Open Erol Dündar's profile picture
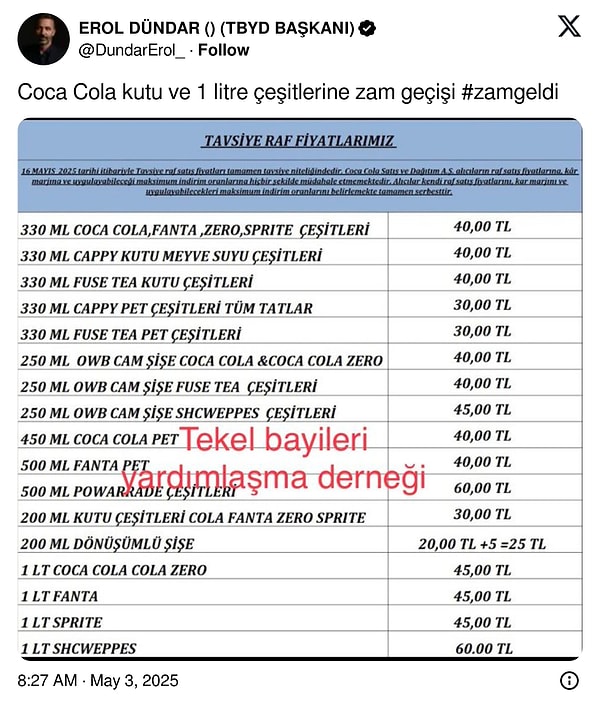600x711 pixels. coord(43,38)
